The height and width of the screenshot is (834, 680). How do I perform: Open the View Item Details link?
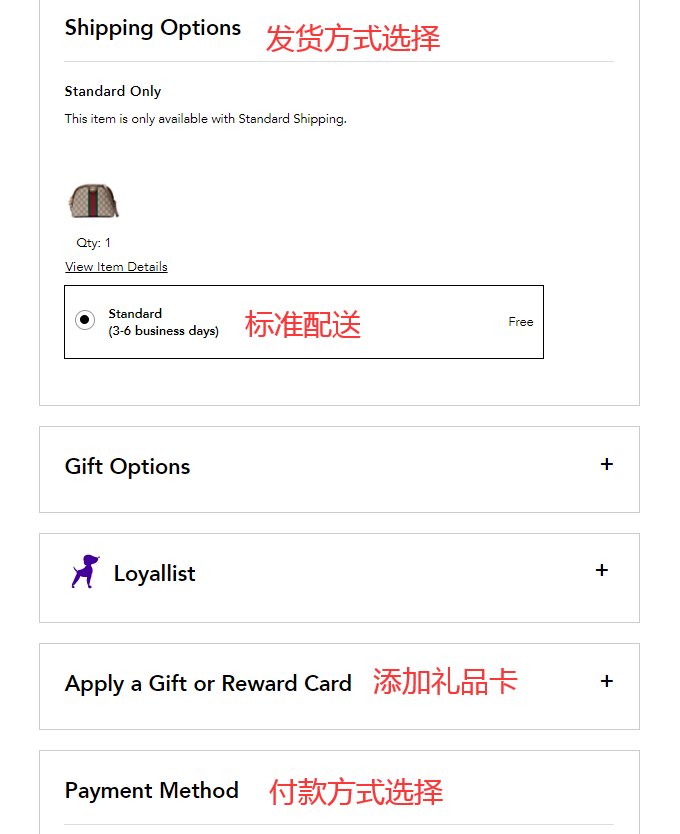point(116,267)
